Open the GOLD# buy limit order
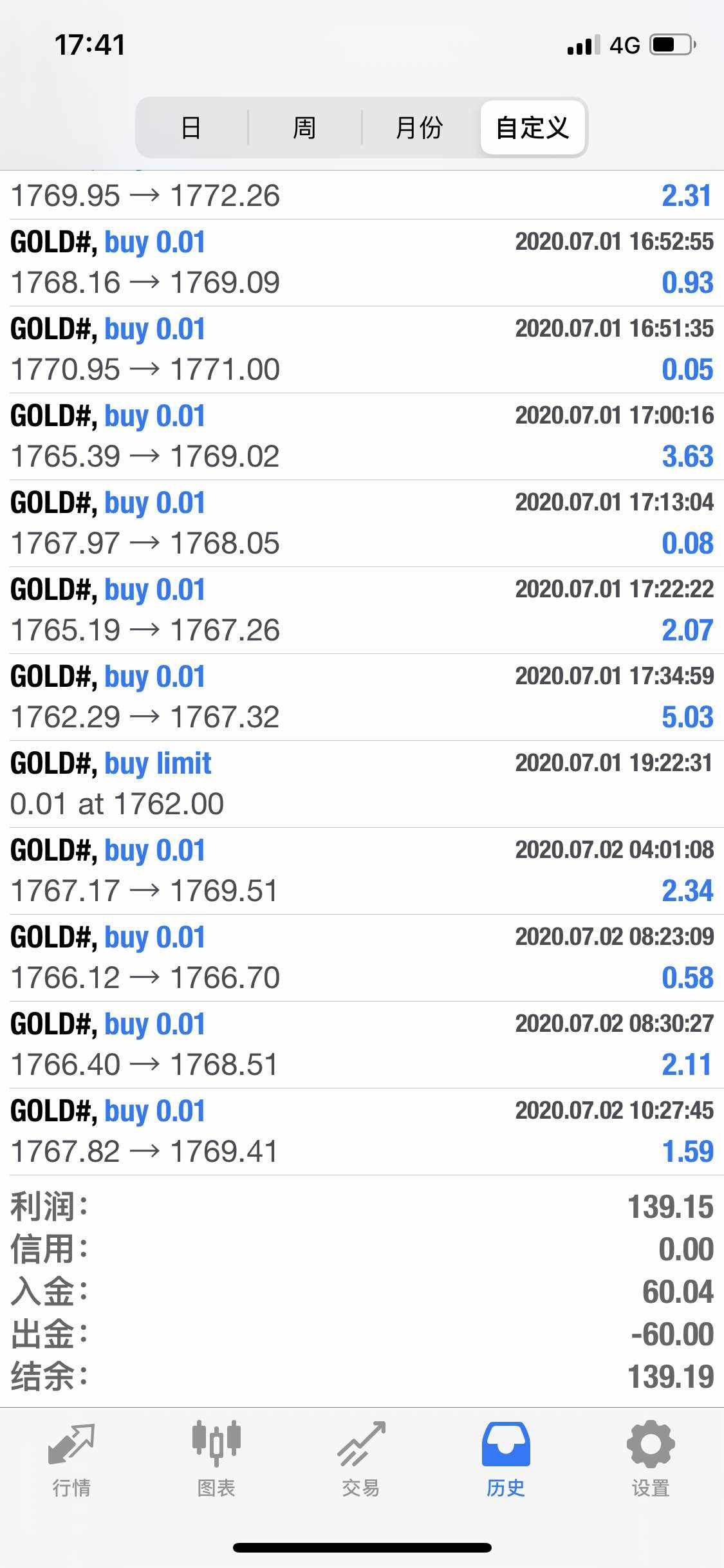Viewport: 724px width, 1568px height. point(362,784)
